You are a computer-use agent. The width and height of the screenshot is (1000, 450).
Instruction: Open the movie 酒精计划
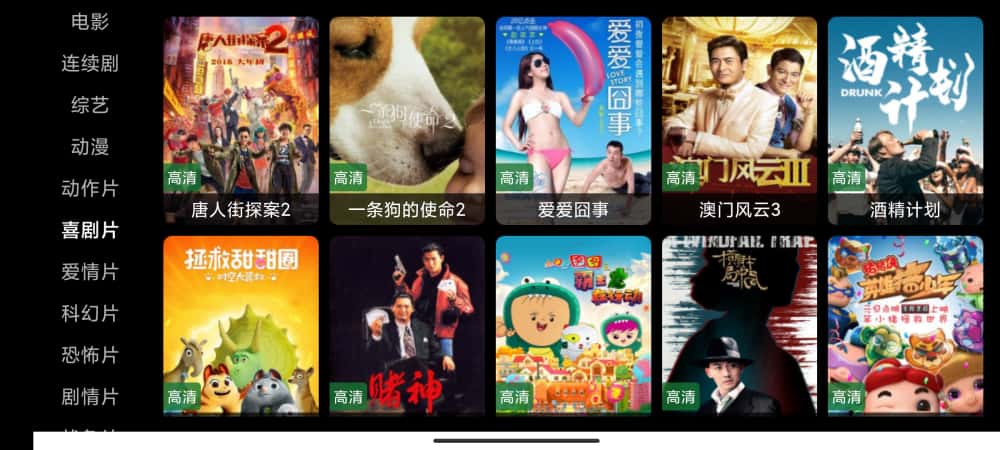click(905, 120)
